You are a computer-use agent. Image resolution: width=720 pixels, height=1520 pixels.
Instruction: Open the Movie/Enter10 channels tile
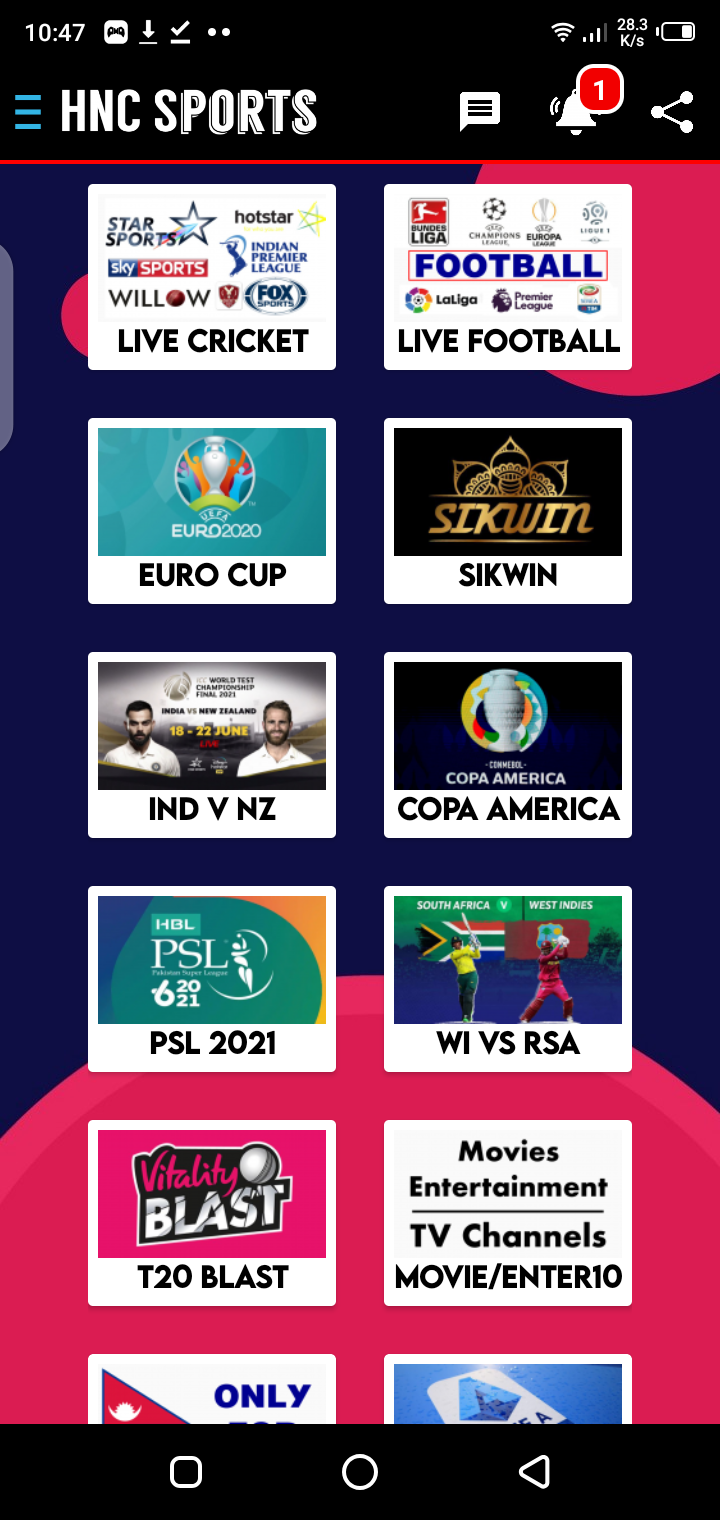click(x=508, y=1213)
